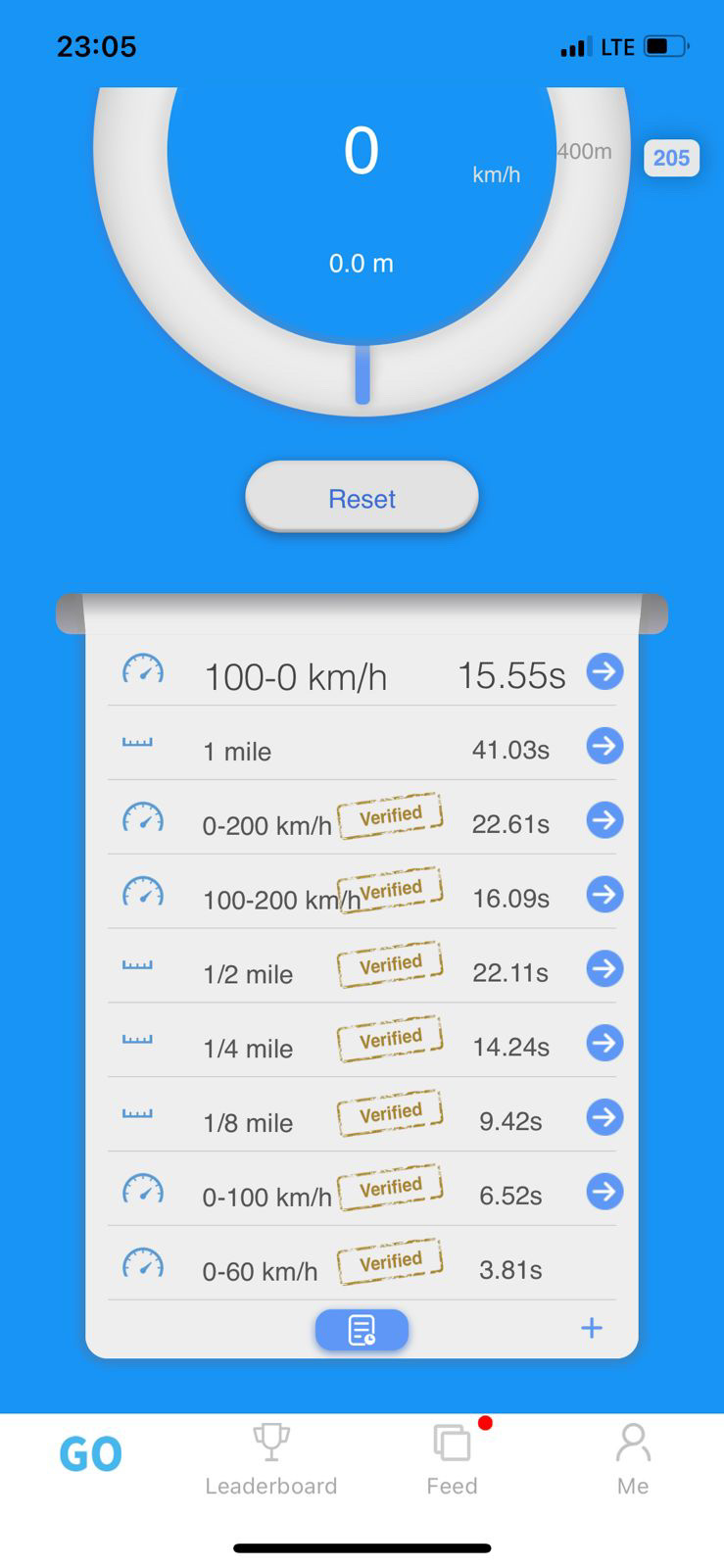
Task: Open the 1/4 mile result arrow
Action: pos(604,1043)
